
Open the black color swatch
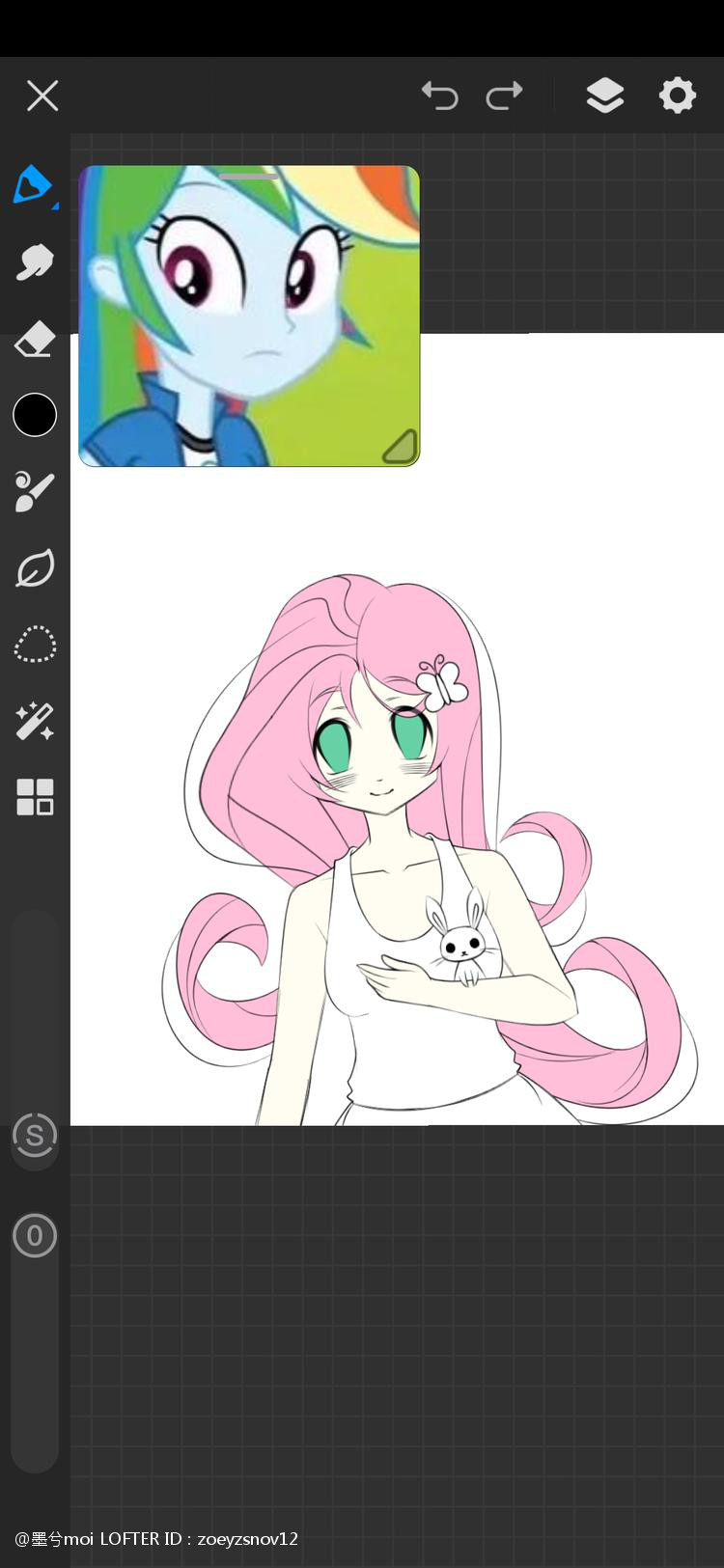35,415
